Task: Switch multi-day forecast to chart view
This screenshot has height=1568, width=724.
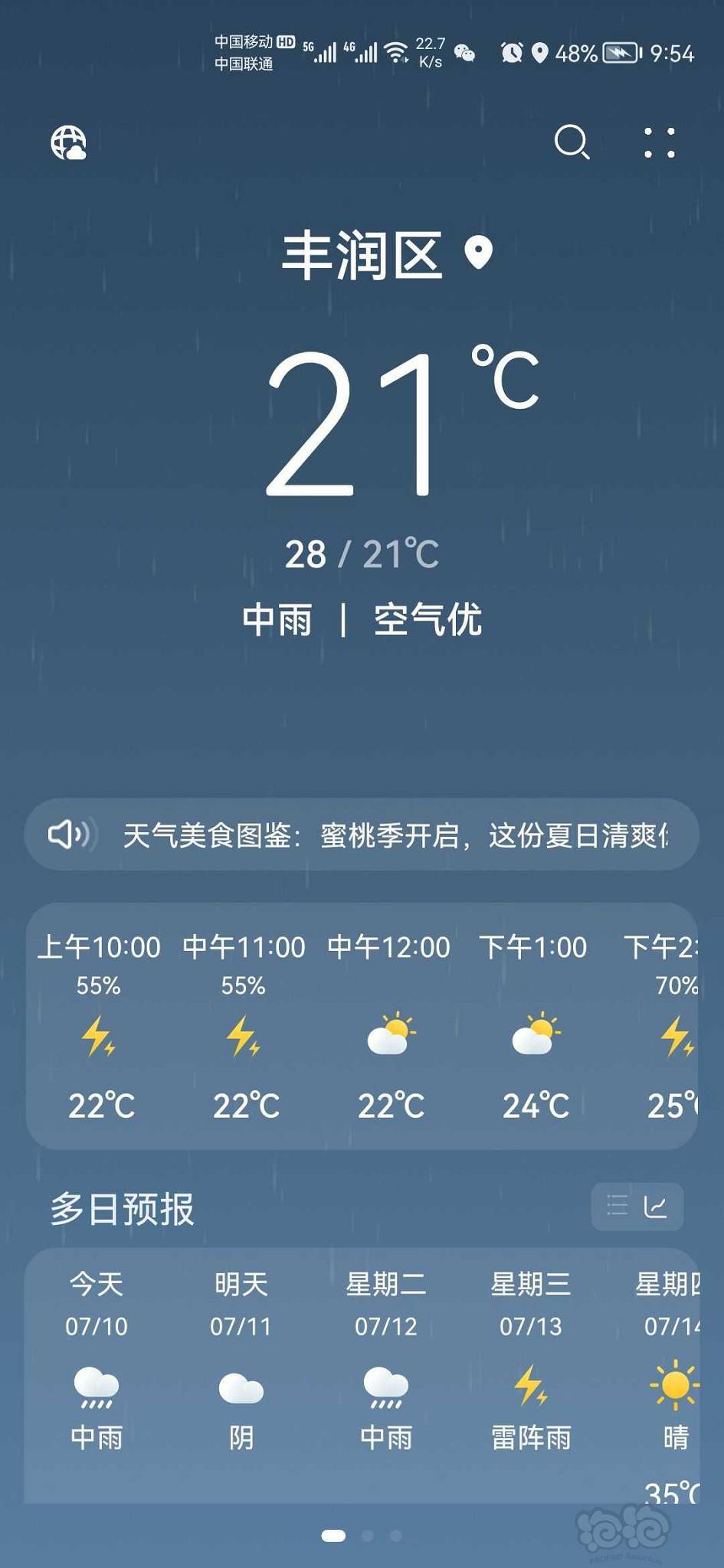Action: coord(656,1206)
